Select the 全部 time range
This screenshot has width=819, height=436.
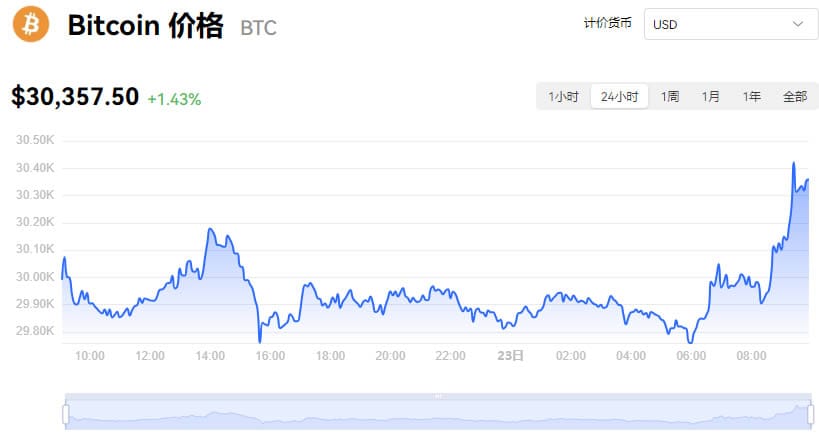pyautogui.click(x=795, y=97)
